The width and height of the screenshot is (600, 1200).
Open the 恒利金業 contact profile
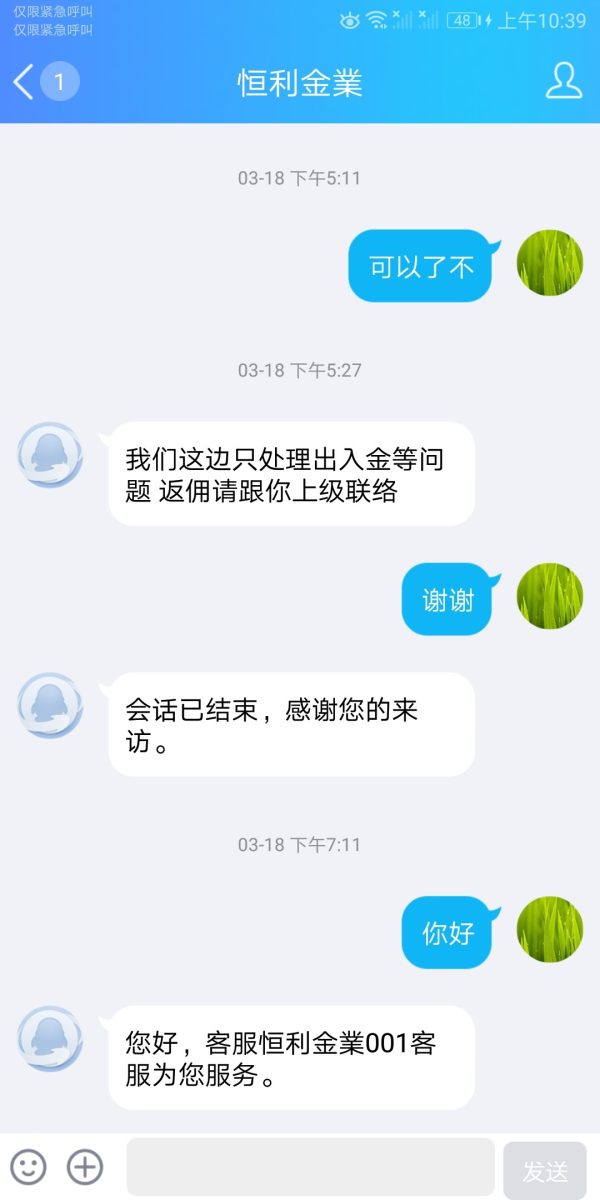point(563,82)
